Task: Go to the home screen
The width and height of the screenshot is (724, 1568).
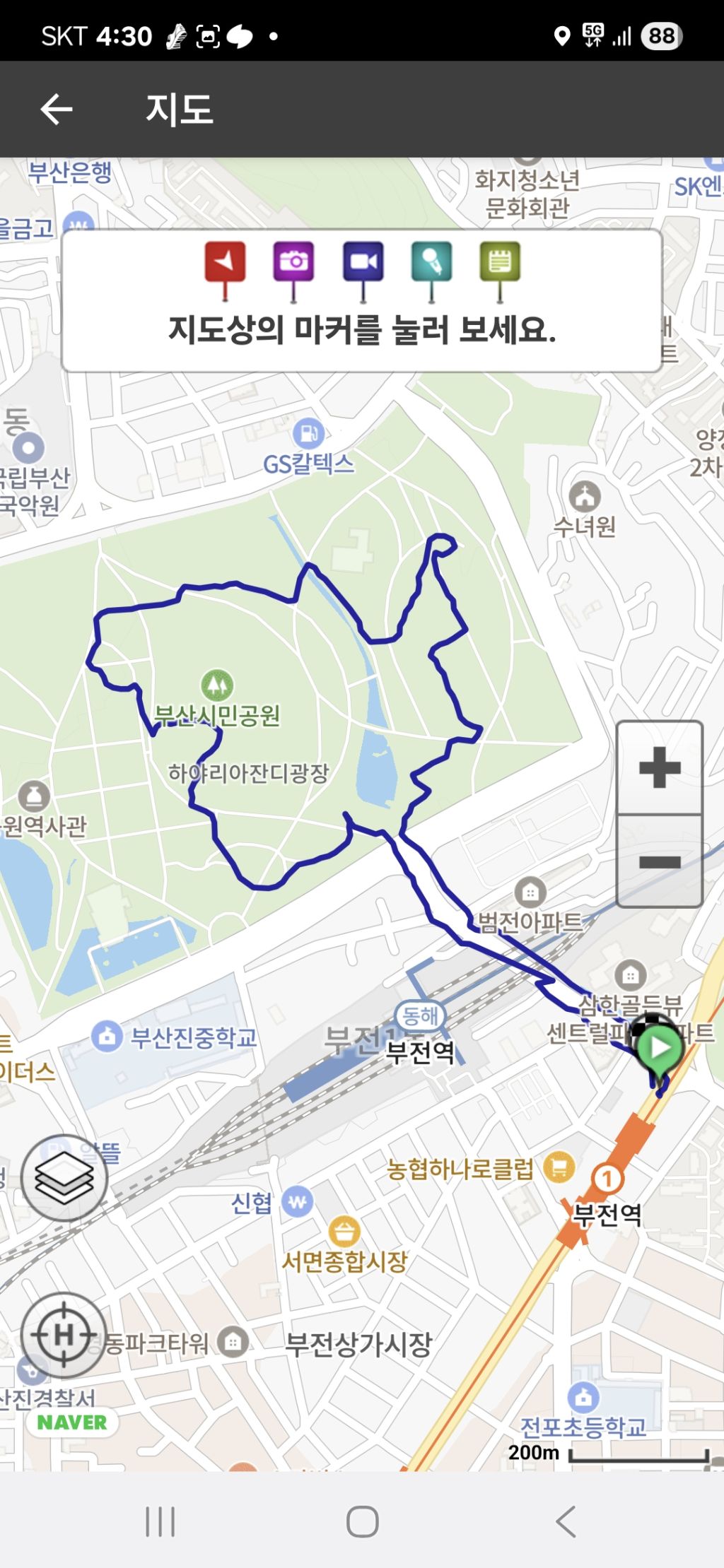Action: (362, 1521)
